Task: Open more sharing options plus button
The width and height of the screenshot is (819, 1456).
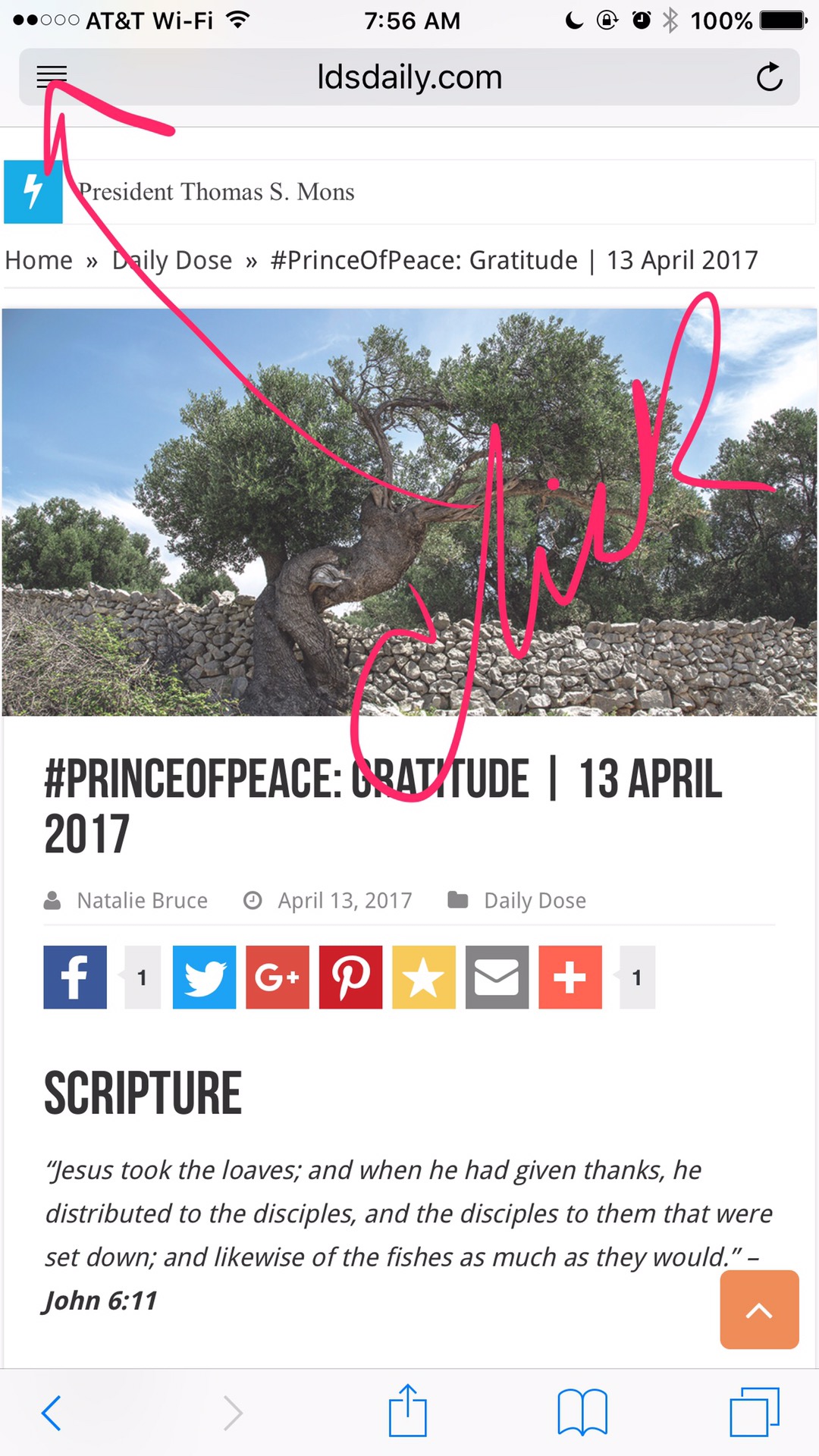Action: [x=570, y=977]
